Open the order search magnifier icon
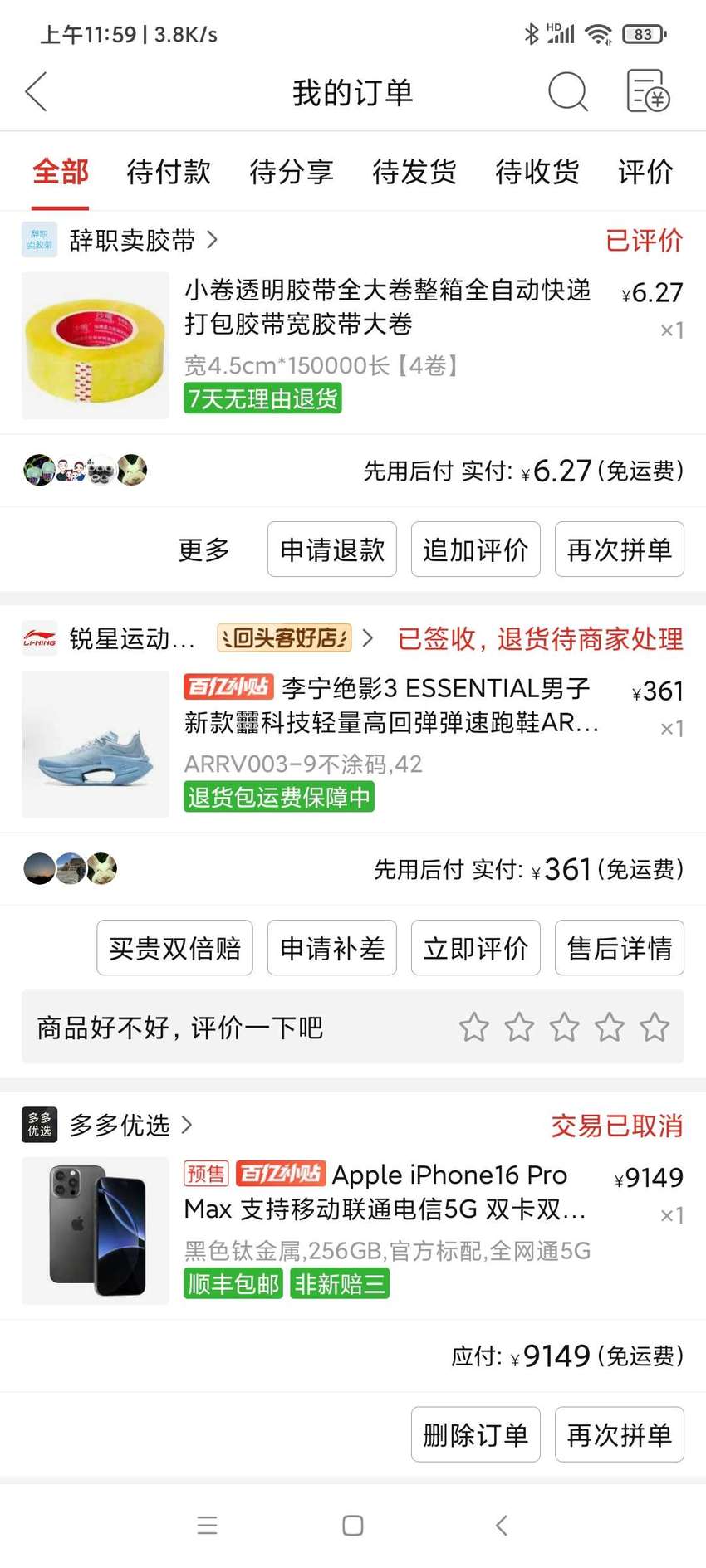This screenshot has width=706, height=1568. pos(568,91)
